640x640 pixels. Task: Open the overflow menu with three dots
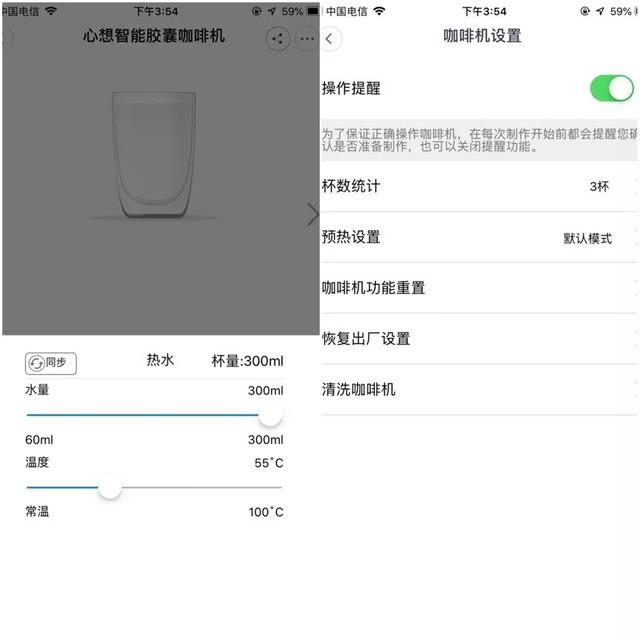pos(307,39)
